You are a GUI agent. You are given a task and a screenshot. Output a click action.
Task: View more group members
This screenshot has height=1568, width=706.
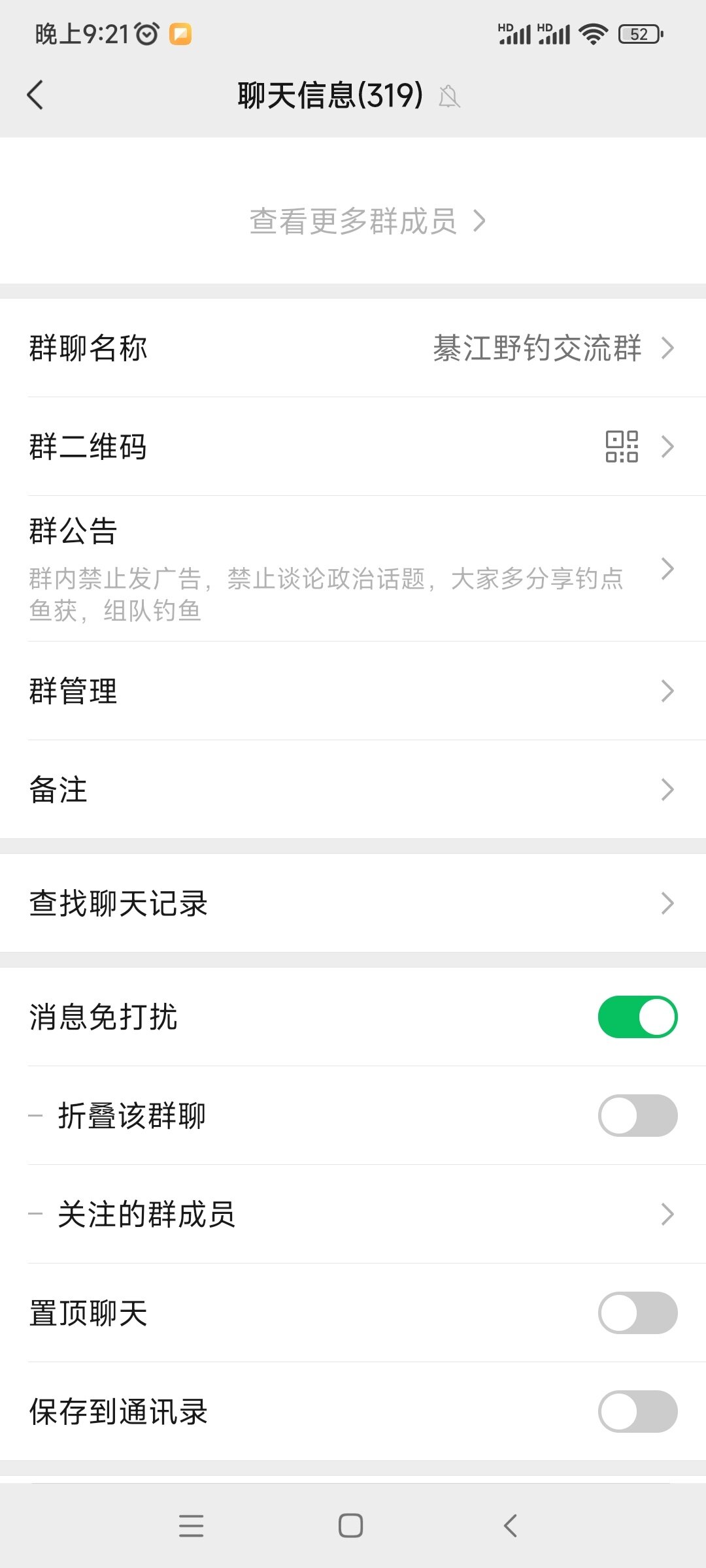coord(366,221)
